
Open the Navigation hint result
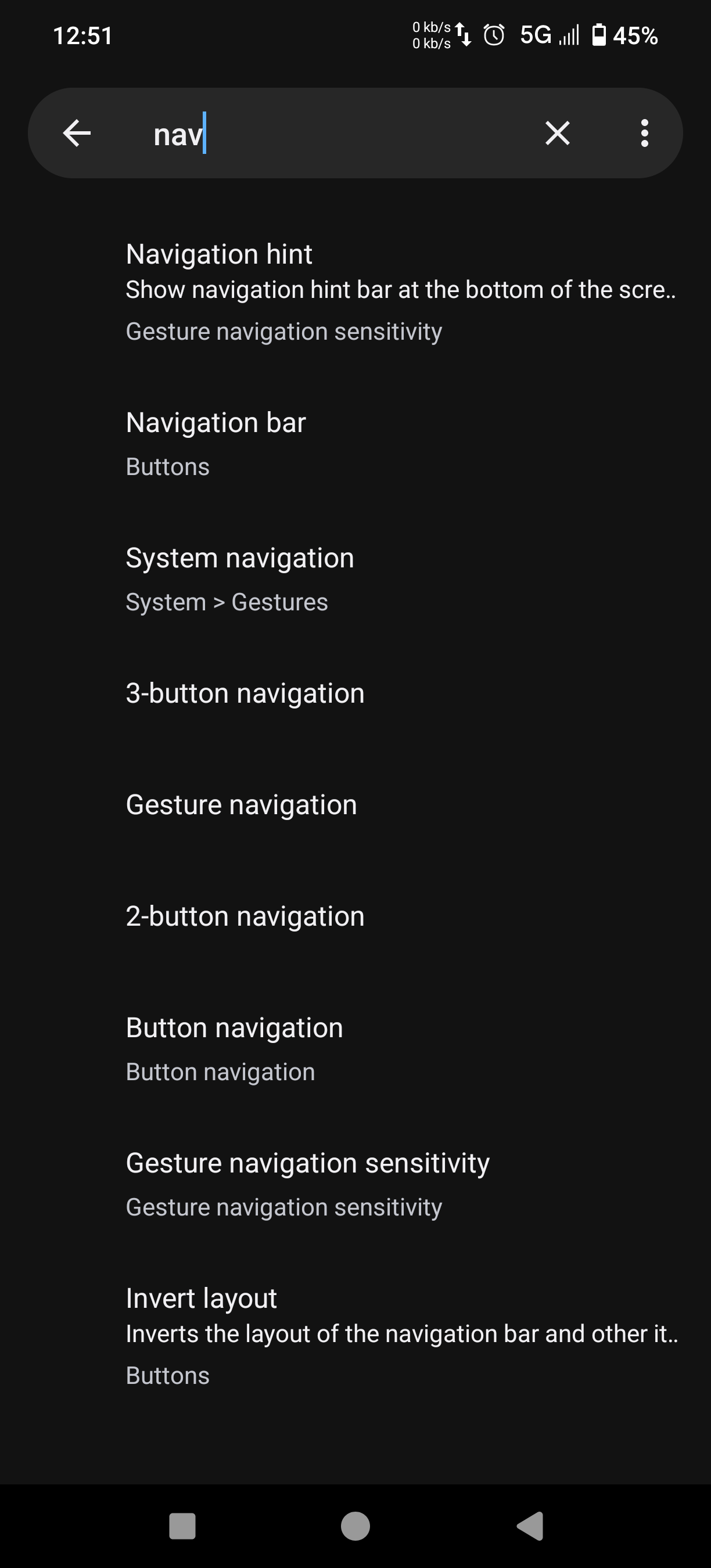pyautogui.click(x=355, y=292)
